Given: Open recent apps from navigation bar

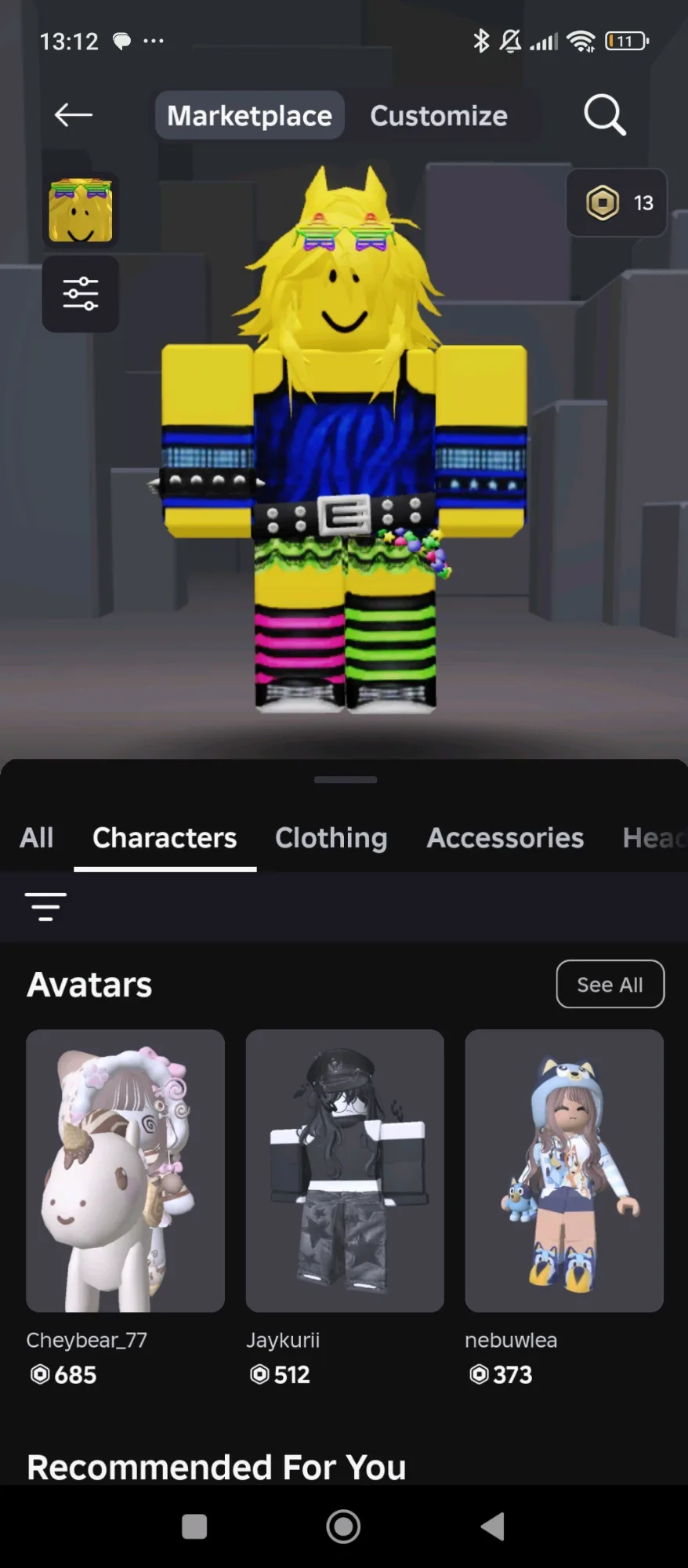Looking at the screenshot, I should click(x=194, y=1526).
